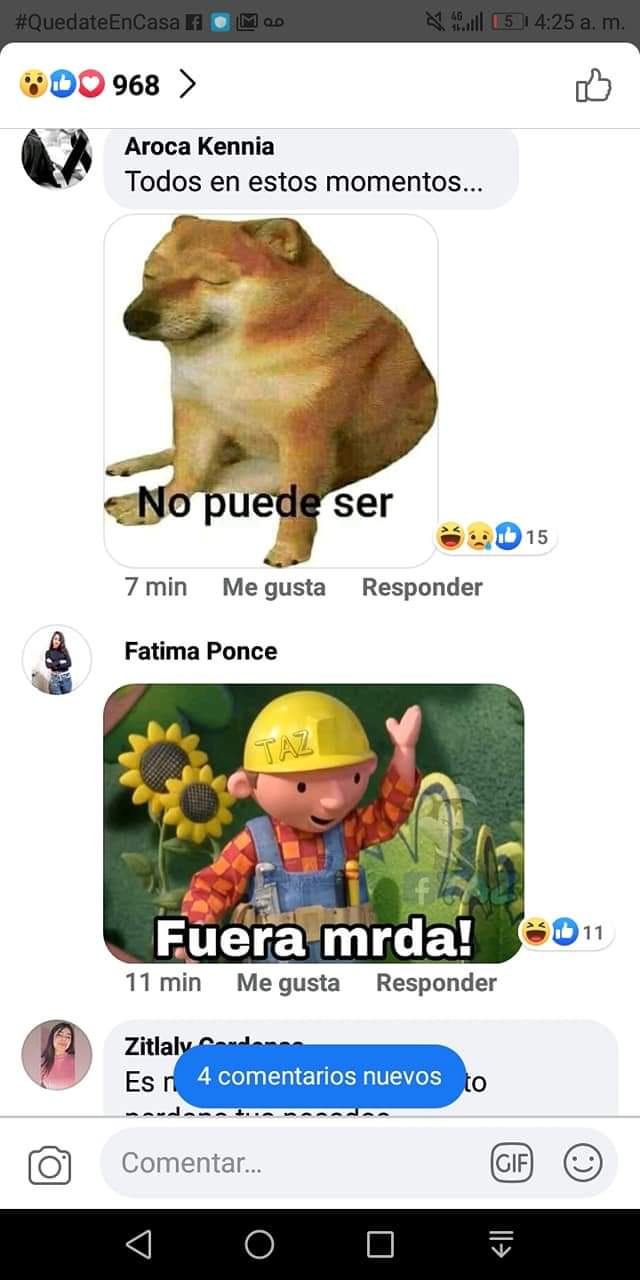Viewport: 640px width, 1280px height.
Task: Open the cheems dog meme image
Action: tap(271, 390)
